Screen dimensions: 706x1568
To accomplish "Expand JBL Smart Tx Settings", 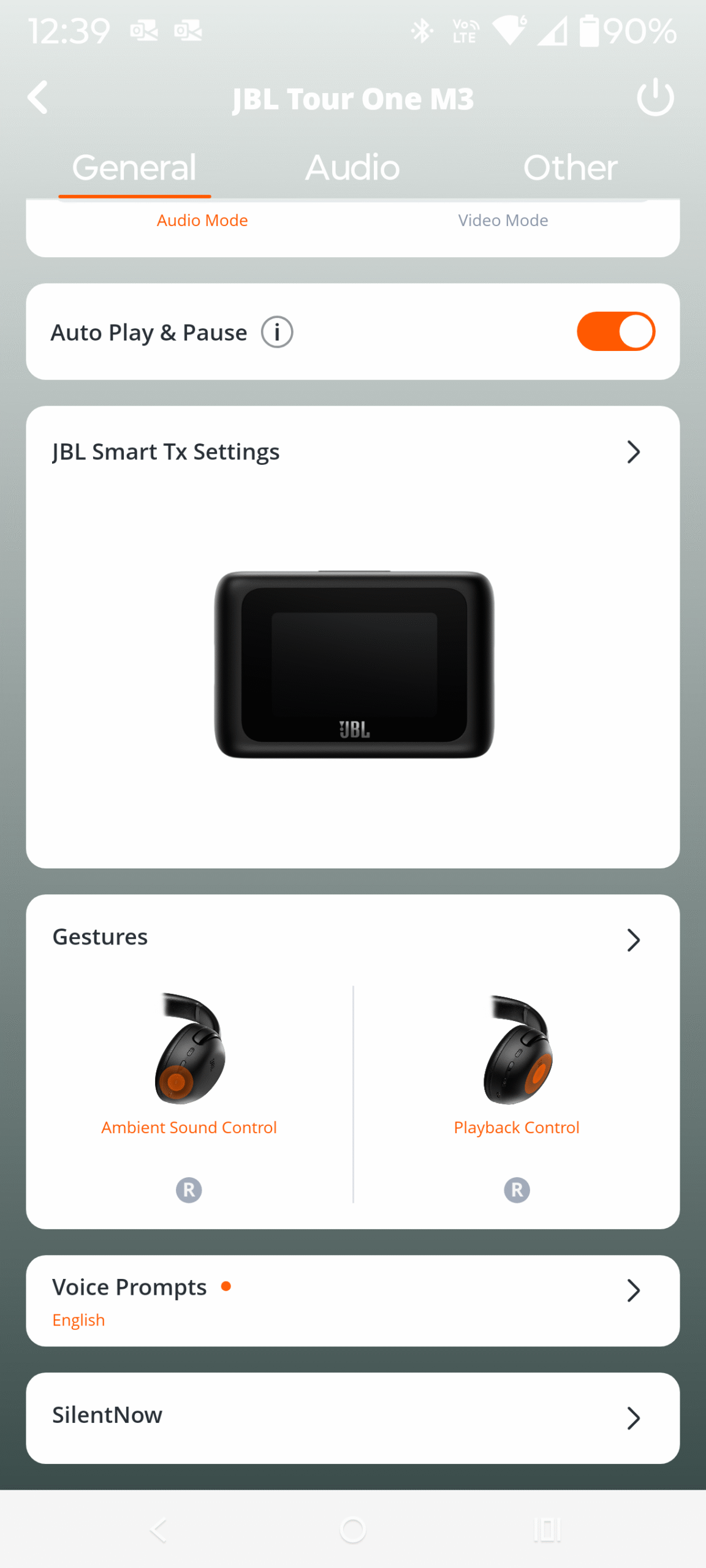I will pyautogui.click(x=634, y=451).
